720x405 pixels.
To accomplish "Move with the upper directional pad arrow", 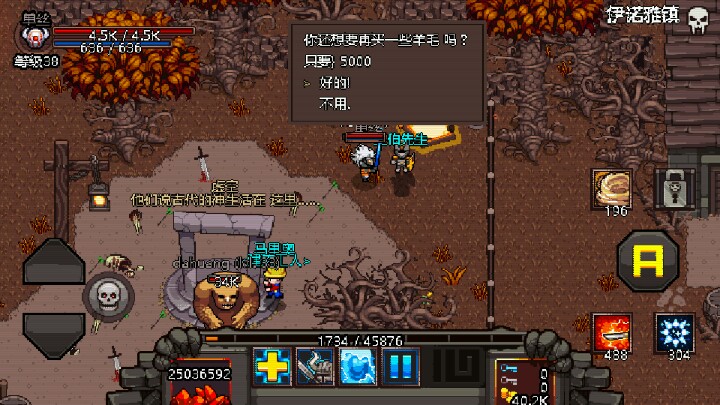I will (54, 260).
